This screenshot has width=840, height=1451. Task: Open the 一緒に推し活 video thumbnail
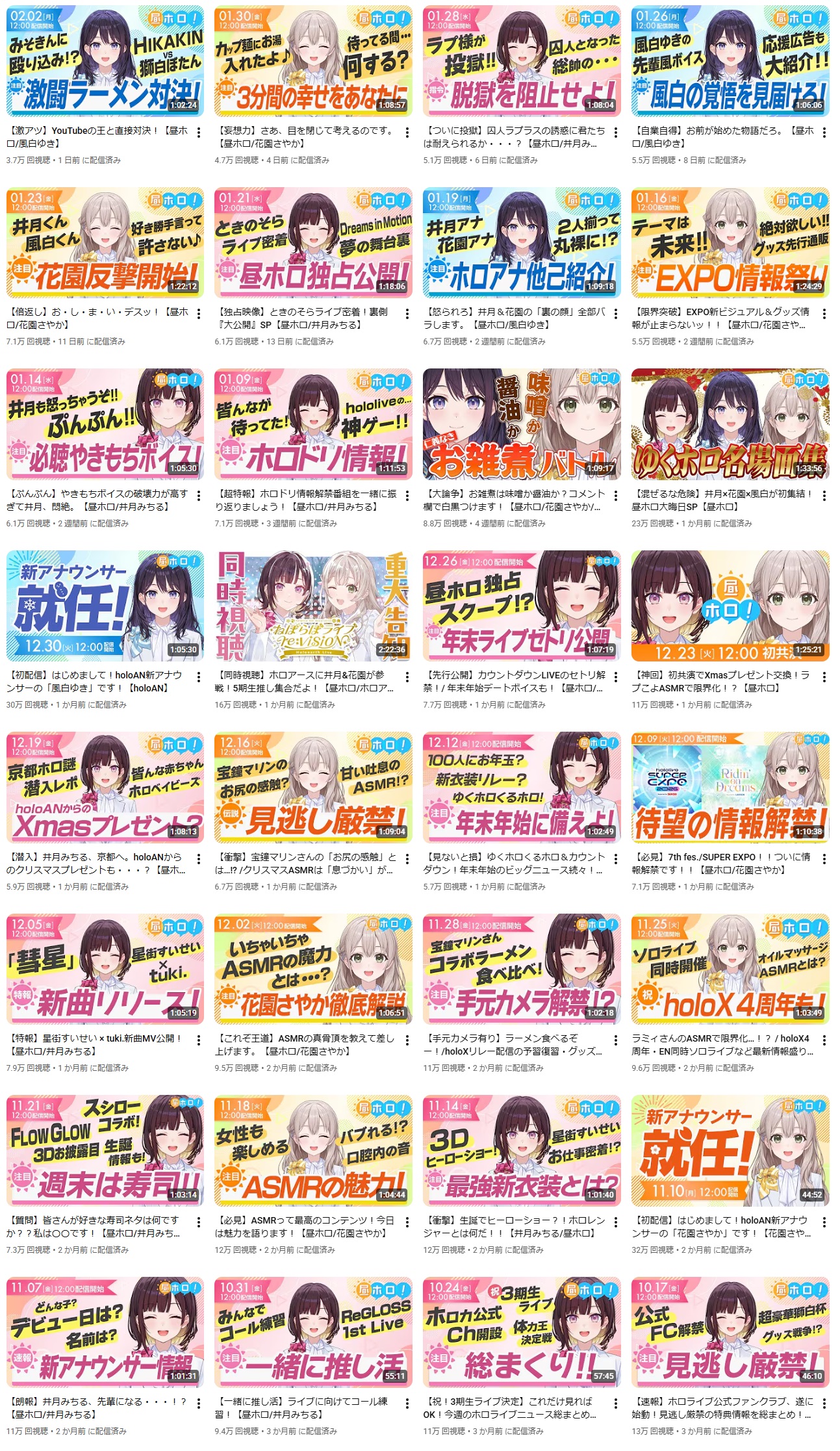click(313, 1332)
